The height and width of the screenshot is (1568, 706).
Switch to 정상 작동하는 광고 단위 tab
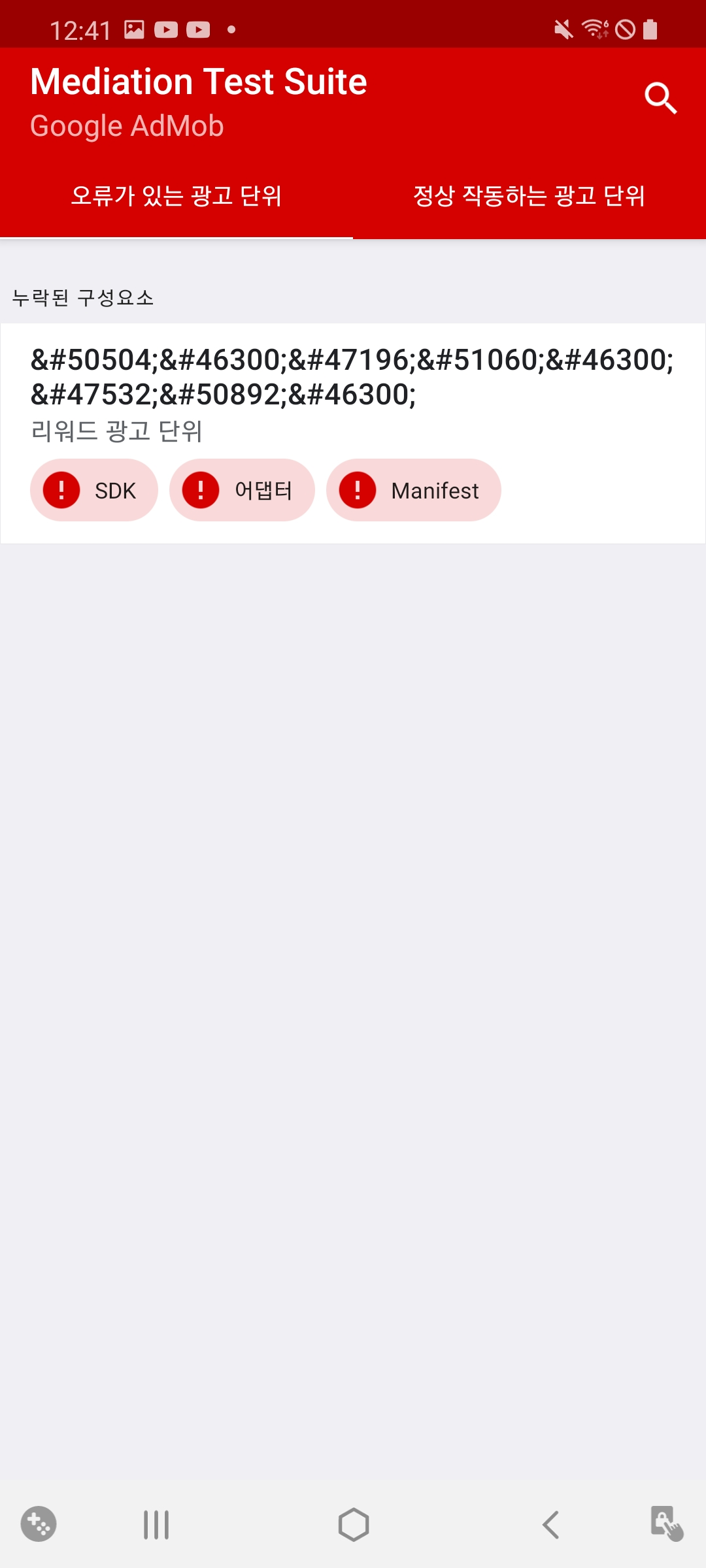coord(529,196)
